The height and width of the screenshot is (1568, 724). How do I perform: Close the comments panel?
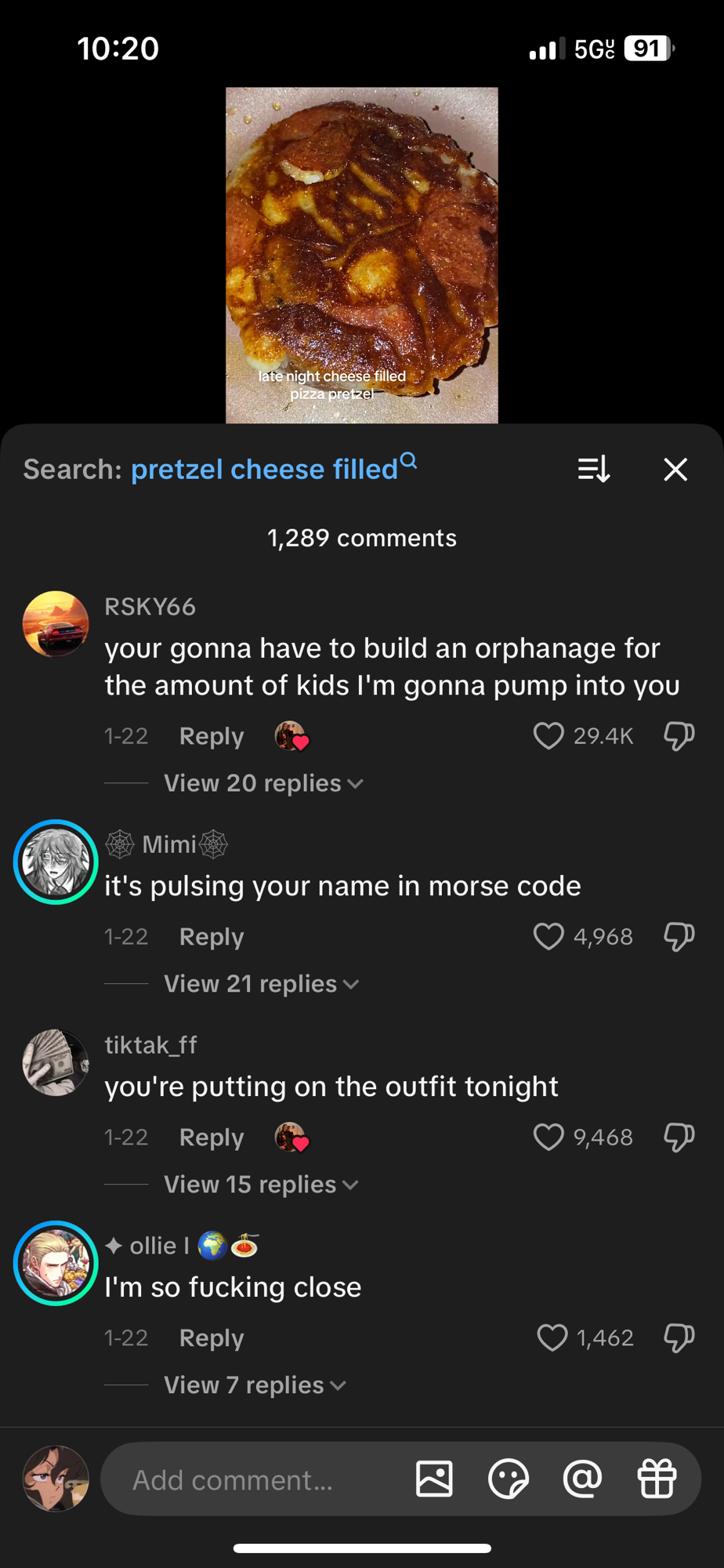tap(675, 470)
